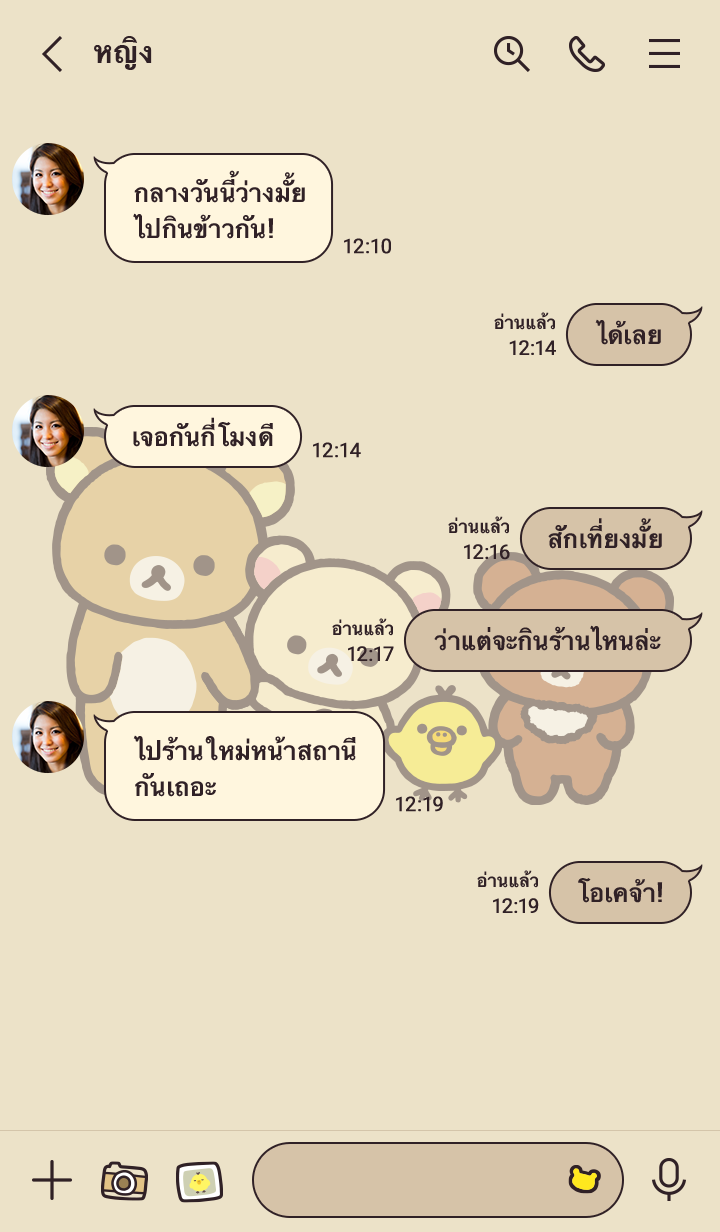This screenshot has width=720, height=1232.
Task: Start a voice call with หญิง
Action: click(587, 54)
